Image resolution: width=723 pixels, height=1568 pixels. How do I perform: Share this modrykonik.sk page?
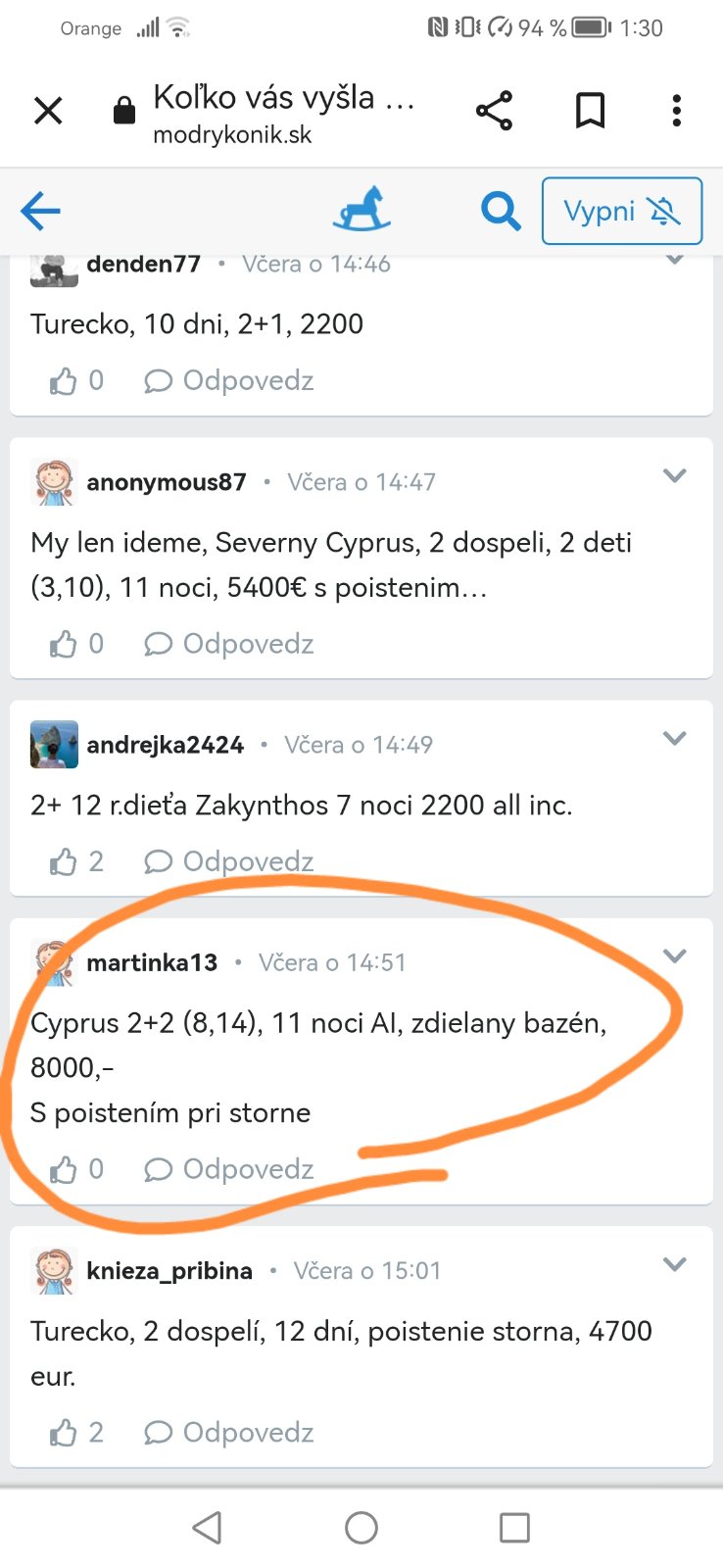494,111
